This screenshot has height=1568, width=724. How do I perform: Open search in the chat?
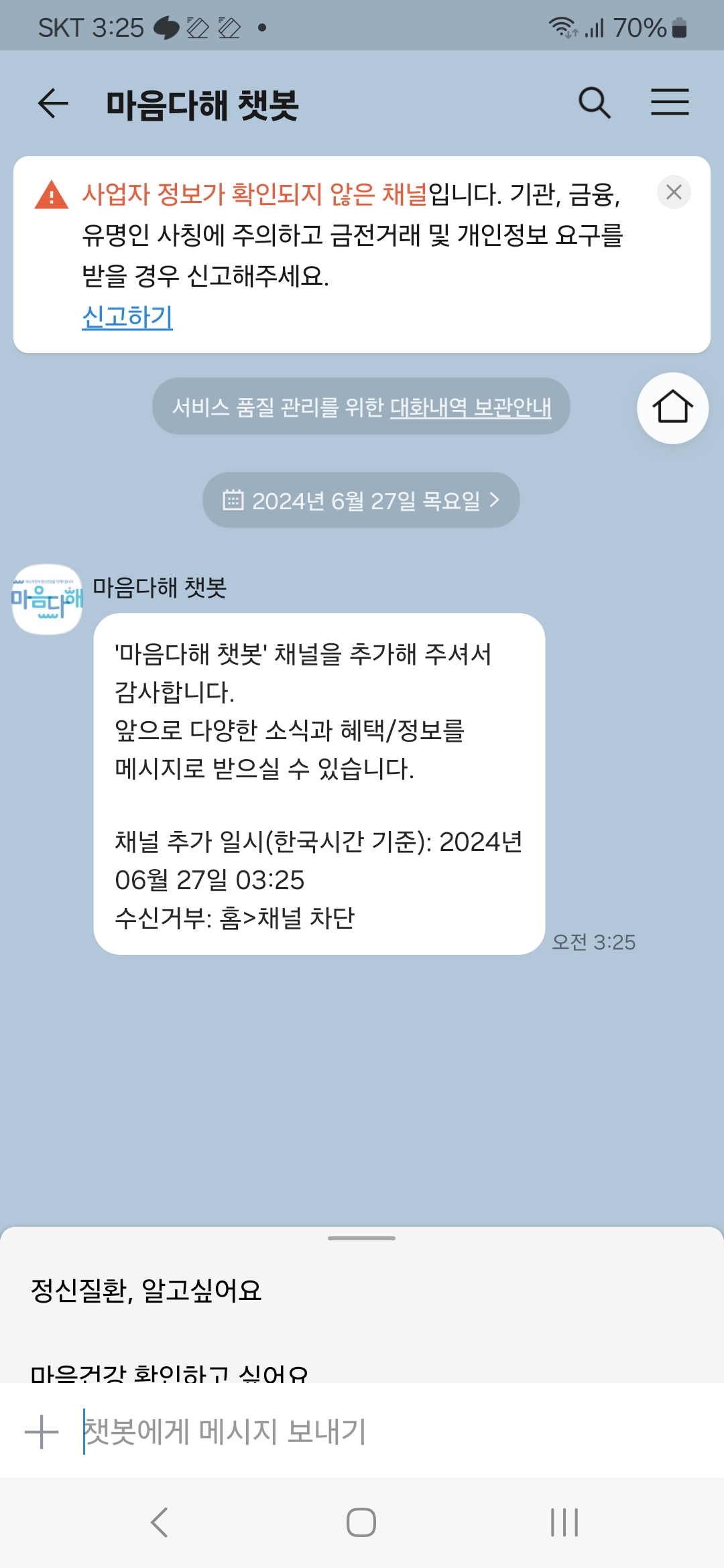pyautogui.click(x=594, y=103)
